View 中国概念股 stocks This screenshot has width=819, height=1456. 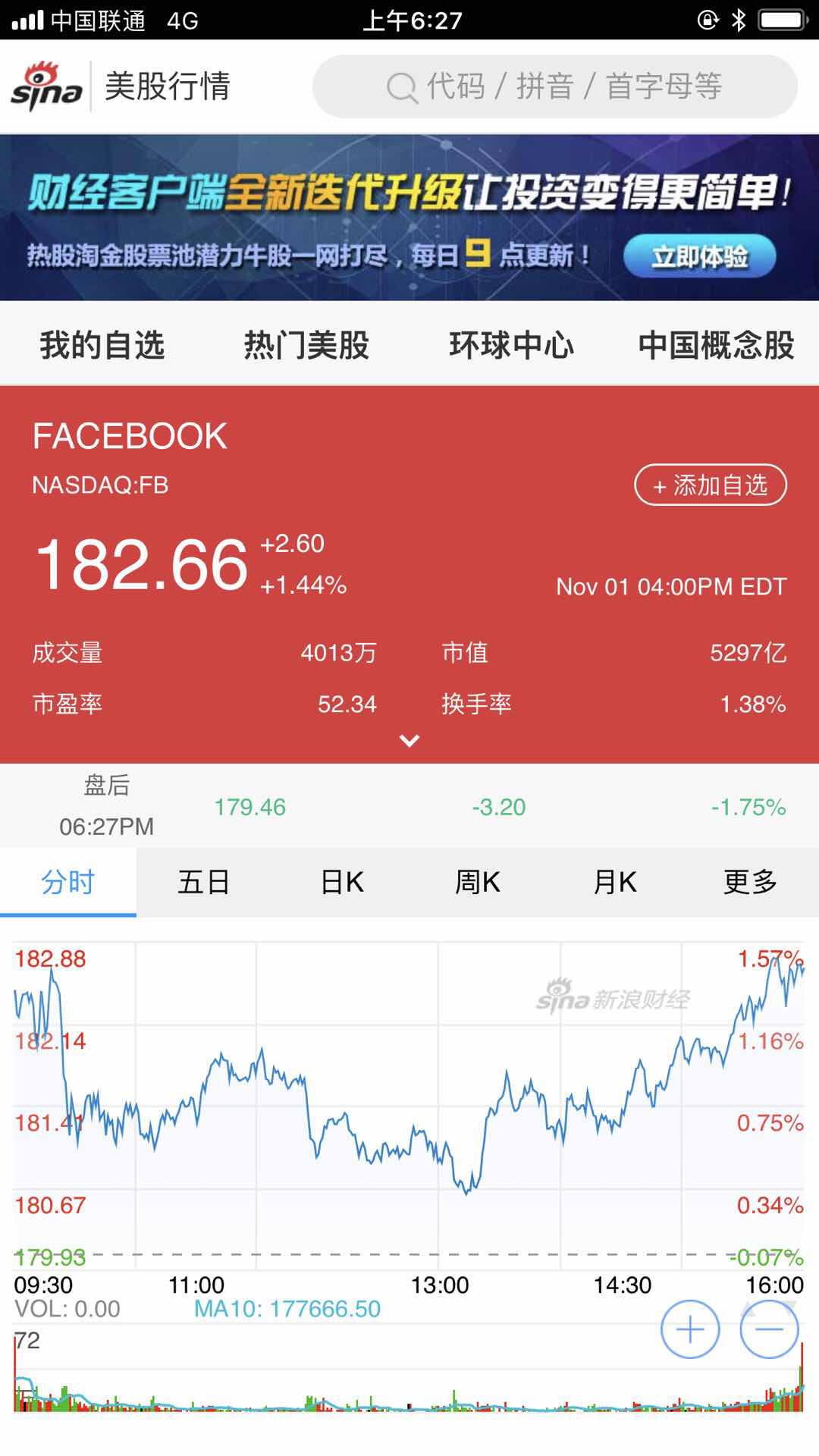click(716, 345)
